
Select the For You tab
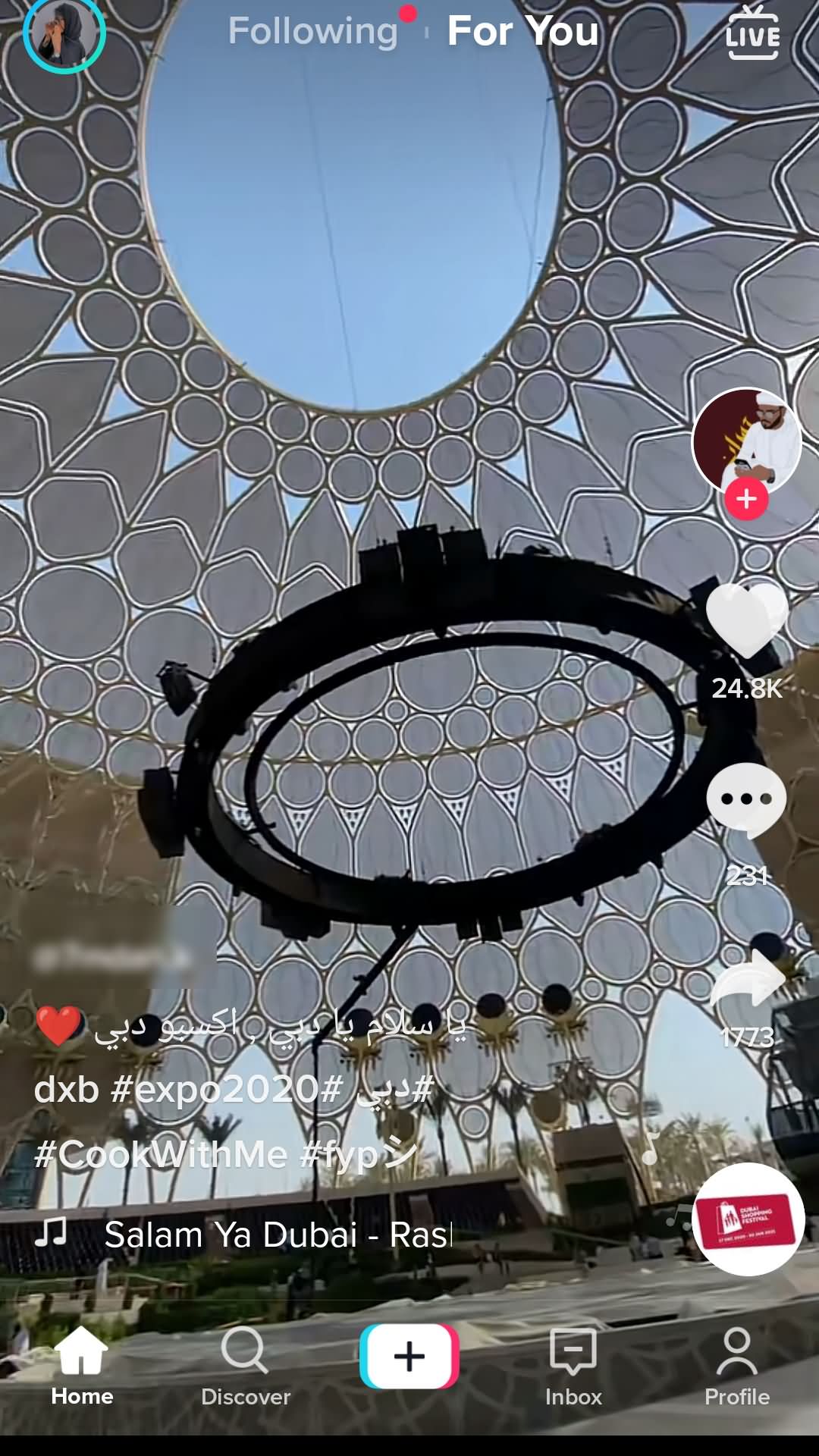(x=523, y=31)
